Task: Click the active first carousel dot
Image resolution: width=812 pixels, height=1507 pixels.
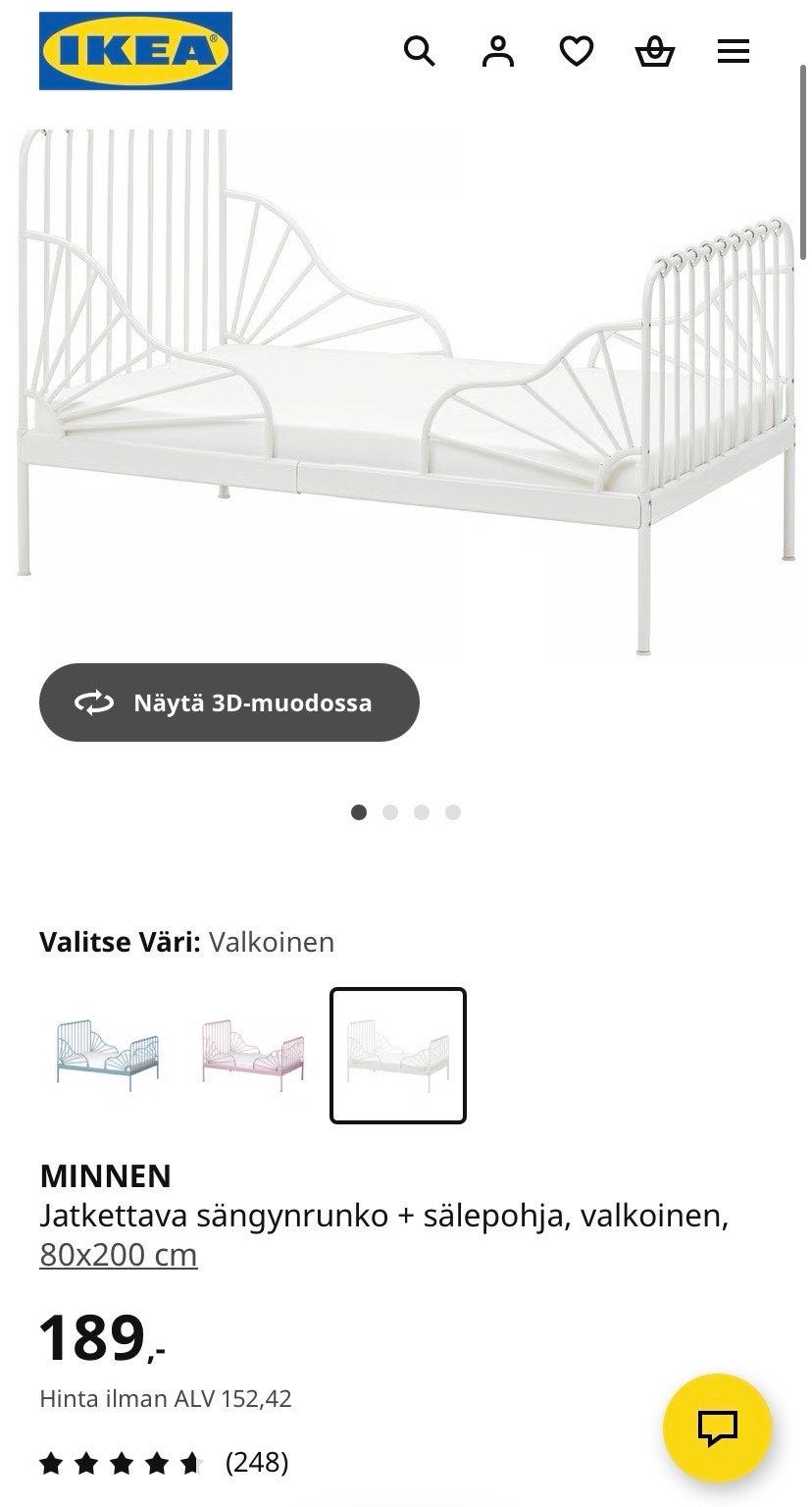Action: (x=360, y=812)
